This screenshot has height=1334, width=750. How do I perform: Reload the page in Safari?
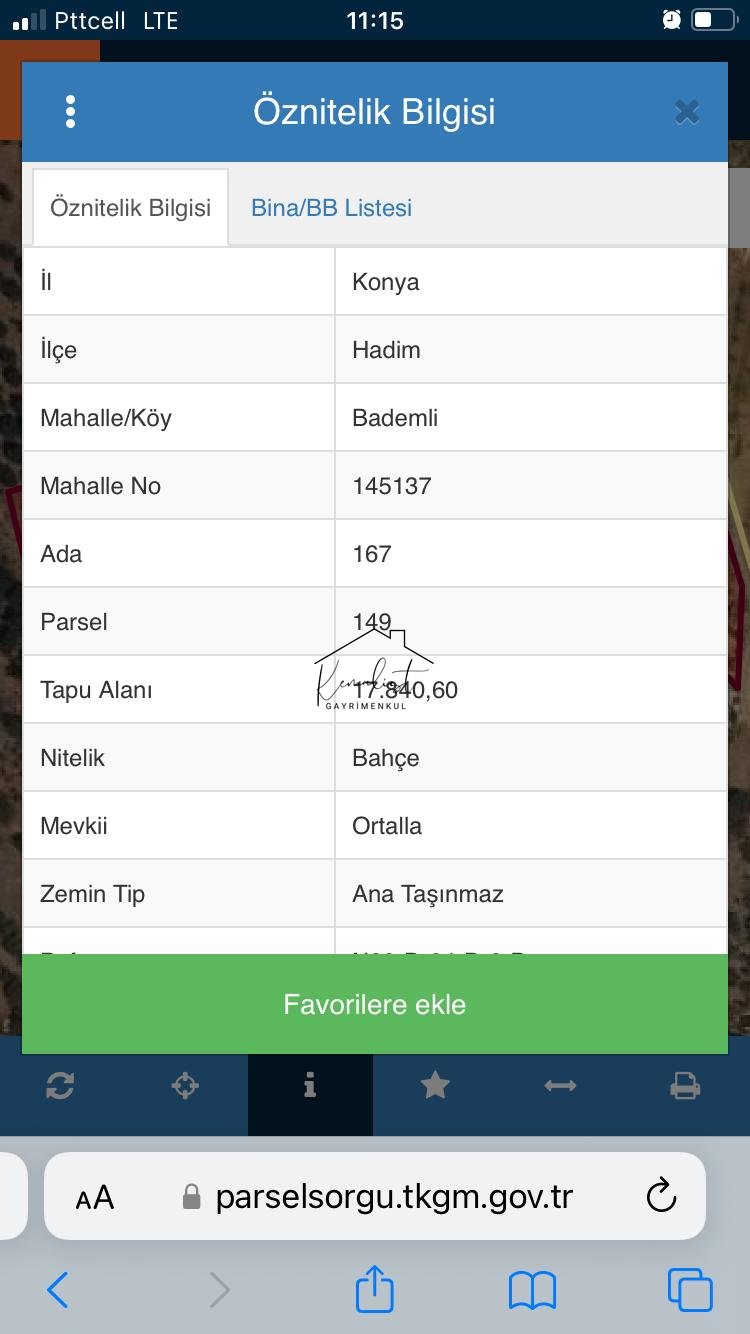(x=661, y=1196)
